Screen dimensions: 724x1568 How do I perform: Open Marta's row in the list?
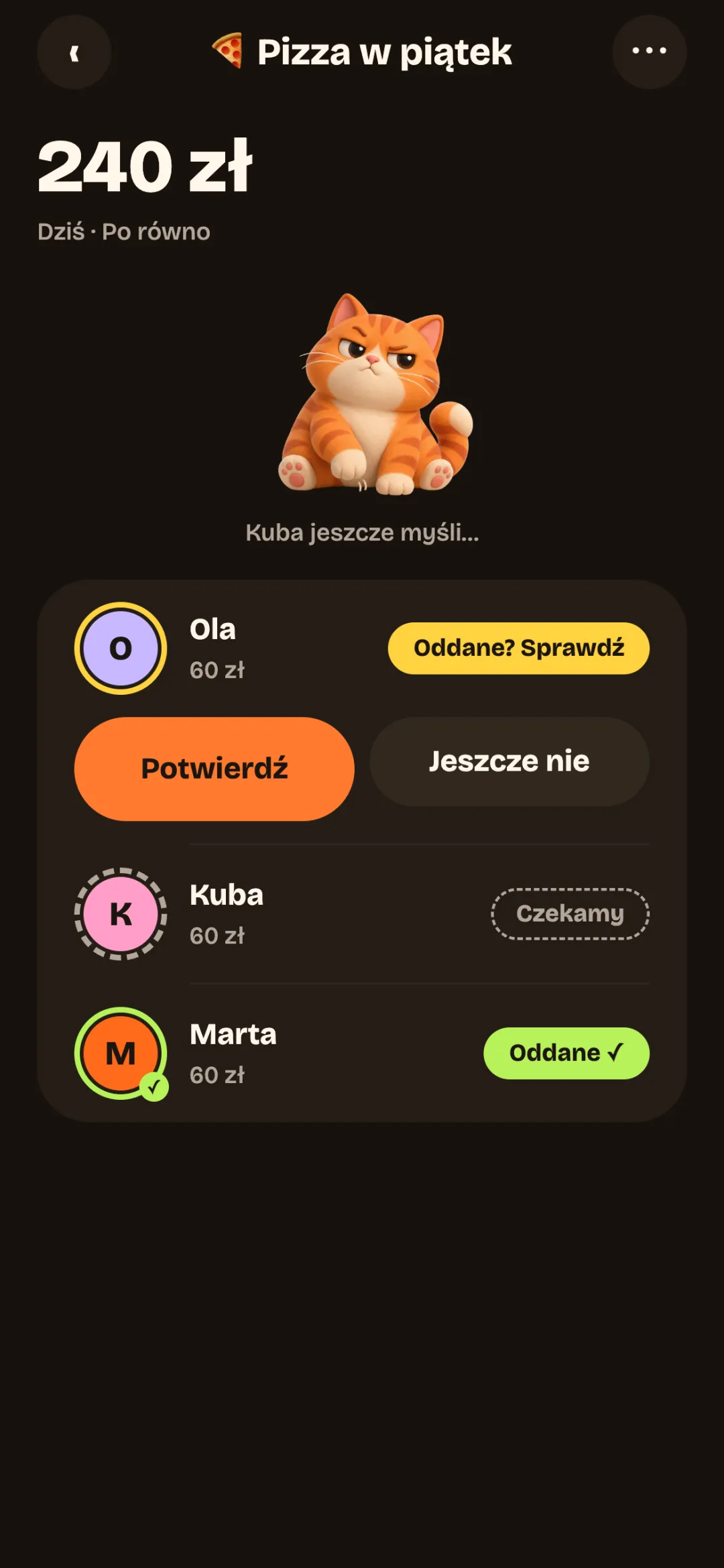[x=362, y=1054]
